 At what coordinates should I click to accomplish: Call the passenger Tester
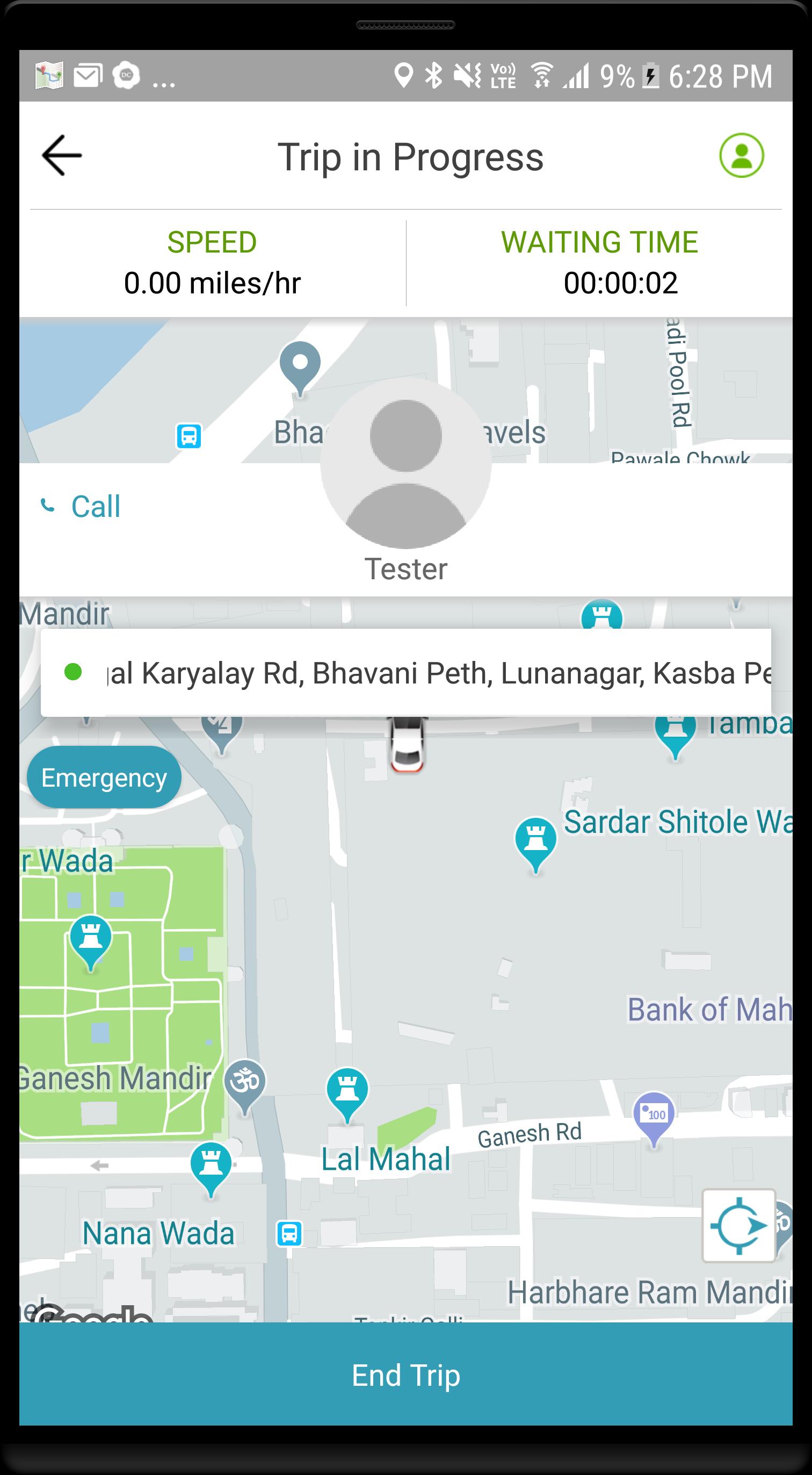pos(82,506)
